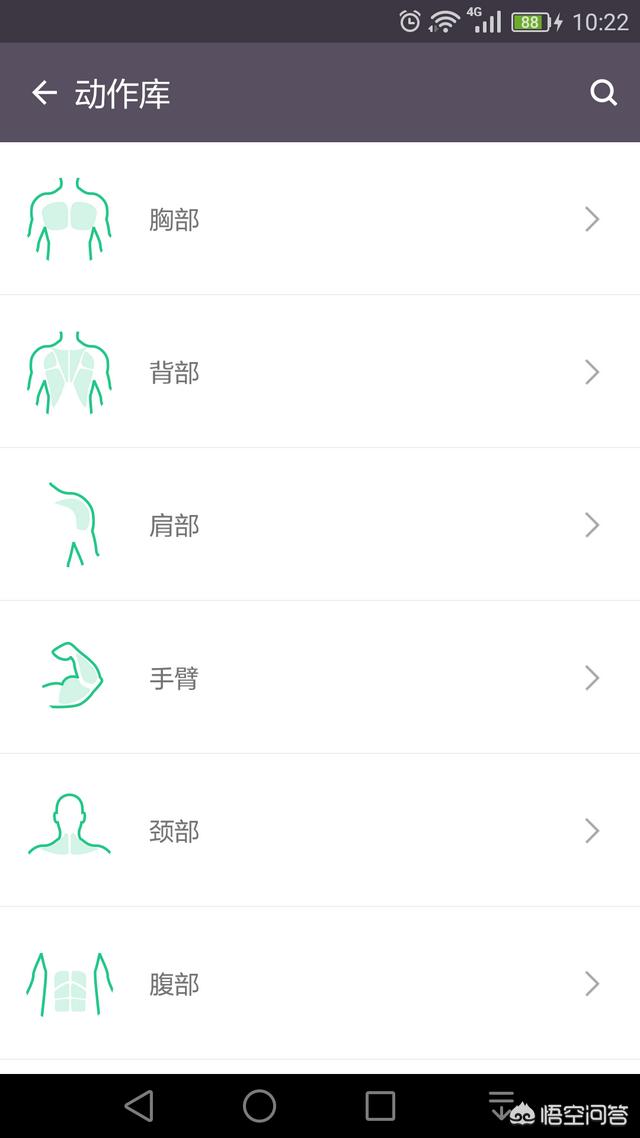The image size is (640, 1138).
Task: Open the 颈部 exercise category
Action: click(x=320, y=831)
